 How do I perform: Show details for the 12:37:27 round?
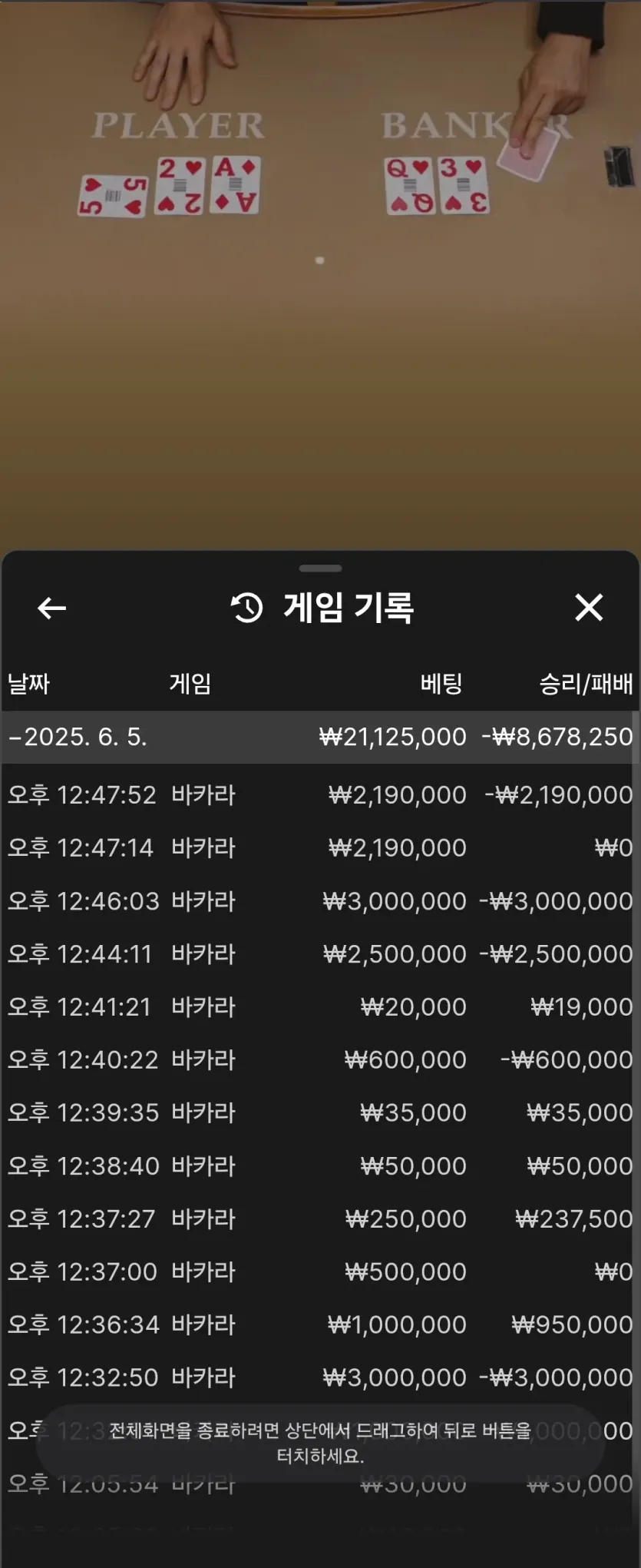click(320, 1218)
